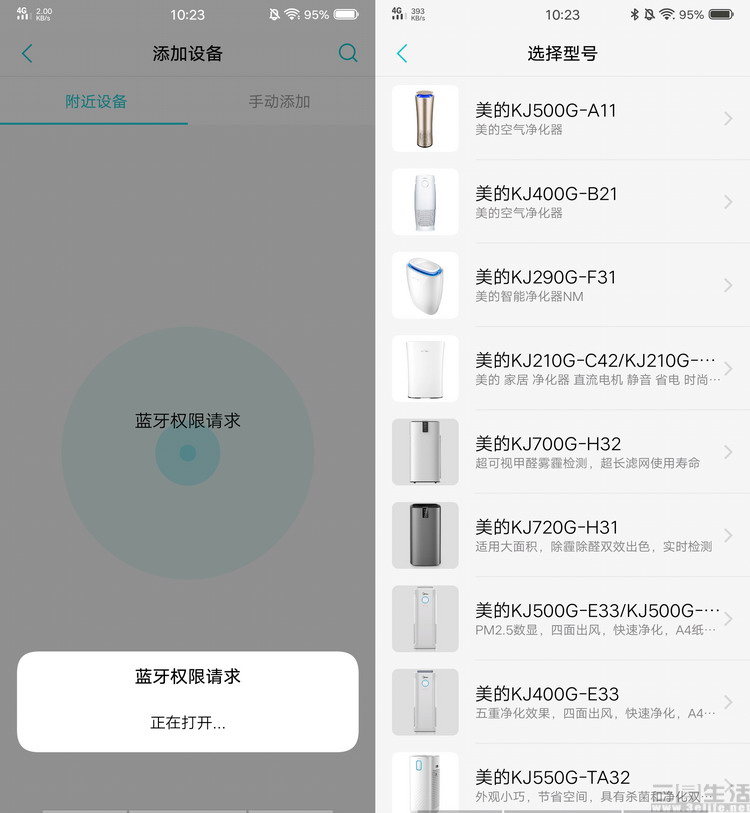This screenshot has height=813, width=750.
Task: Switch to the 手动添加 tab
Action: pos(280,102)
